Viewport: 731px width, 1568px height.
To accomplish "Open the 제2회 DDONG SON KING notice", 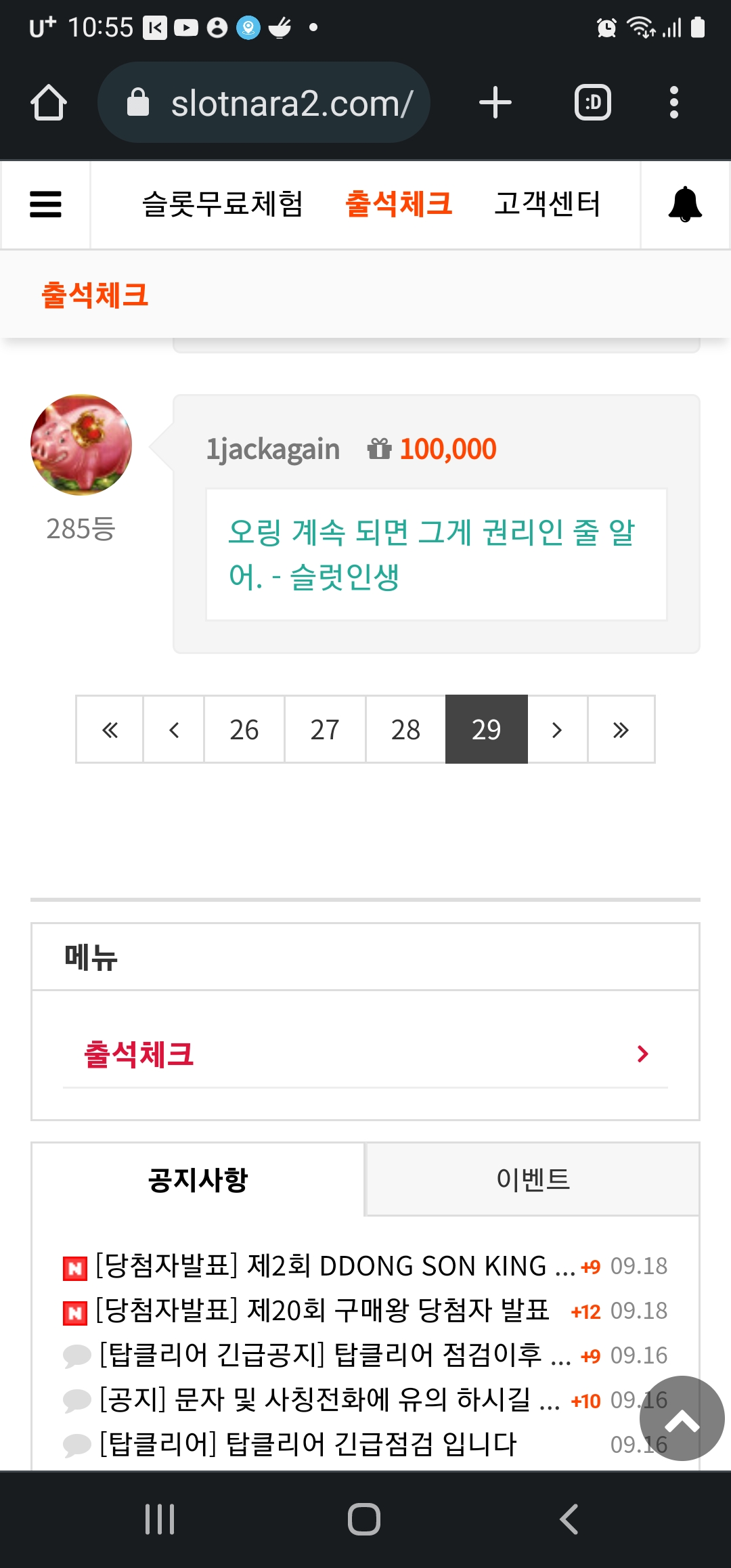I will pyautogui.click(x=335, y=1265).
